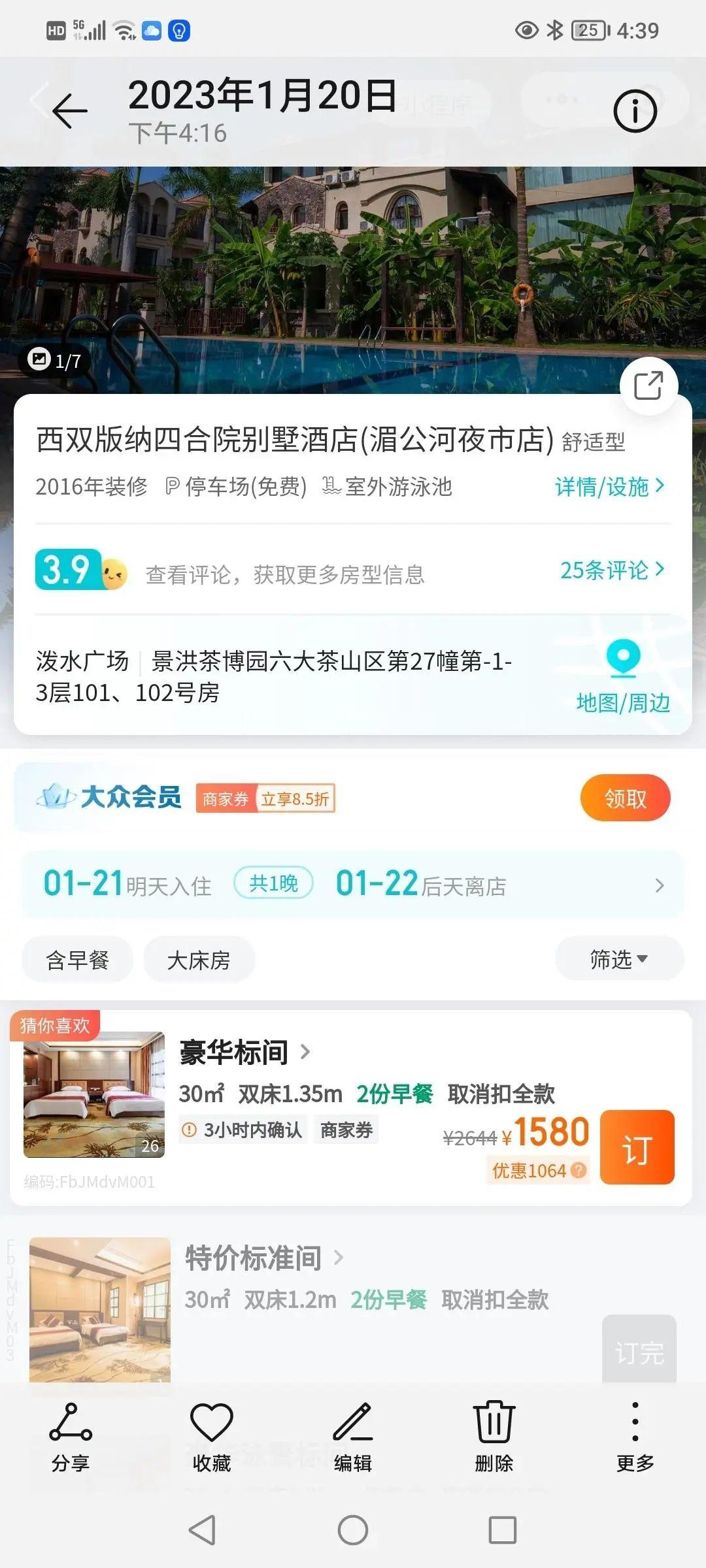Share this image via 分享
706x1568 pixels.
pyautogui.click(x=71, y=1437)
